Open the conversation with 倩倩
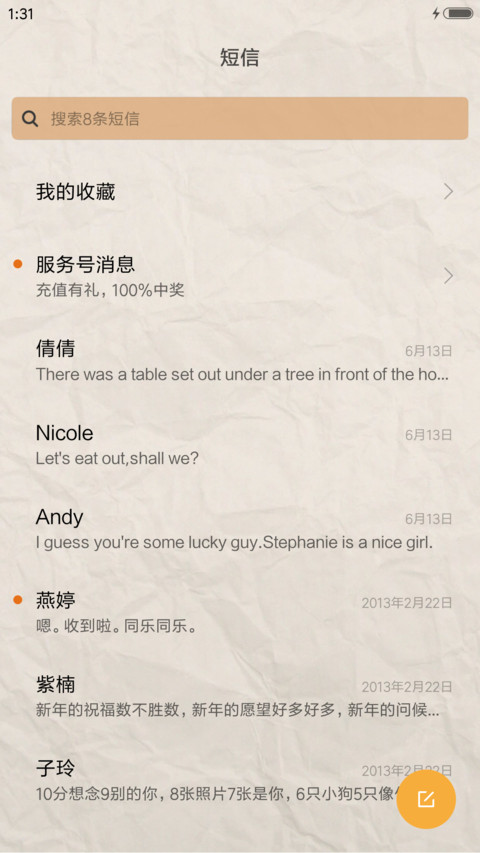This screenshot has width=480, height=853. pyautogui.click(x=240, y=361)
